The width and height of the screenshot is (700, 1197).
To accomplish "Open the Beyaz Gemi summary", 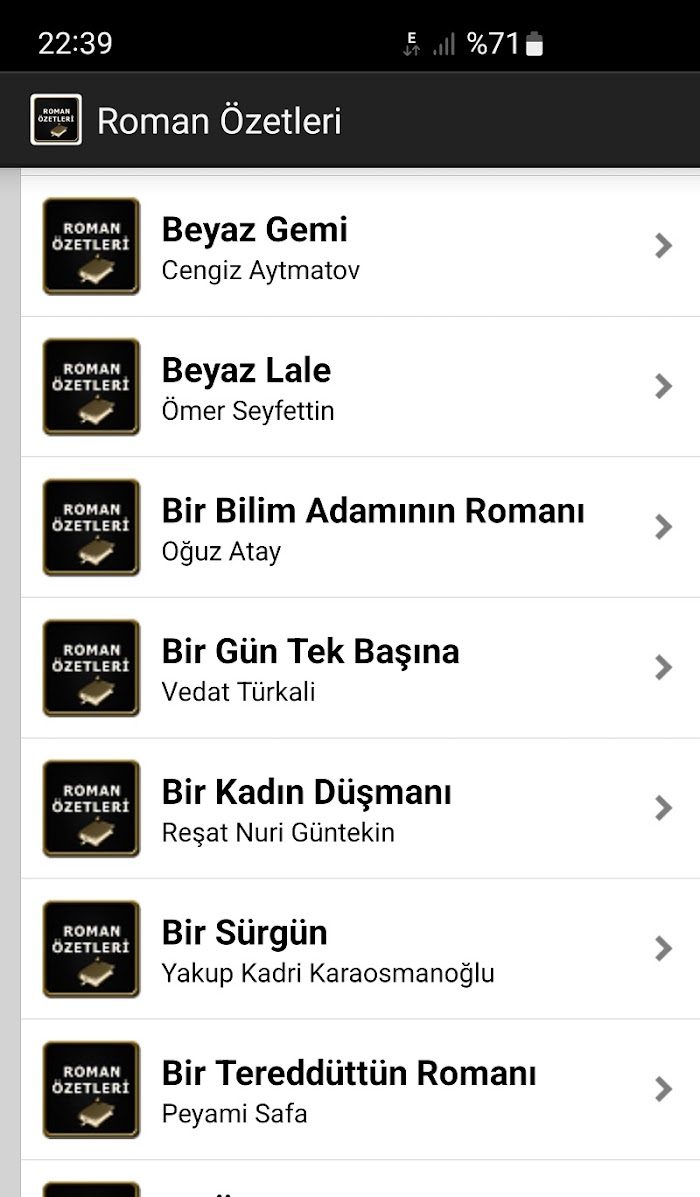I will pos(360,247).
